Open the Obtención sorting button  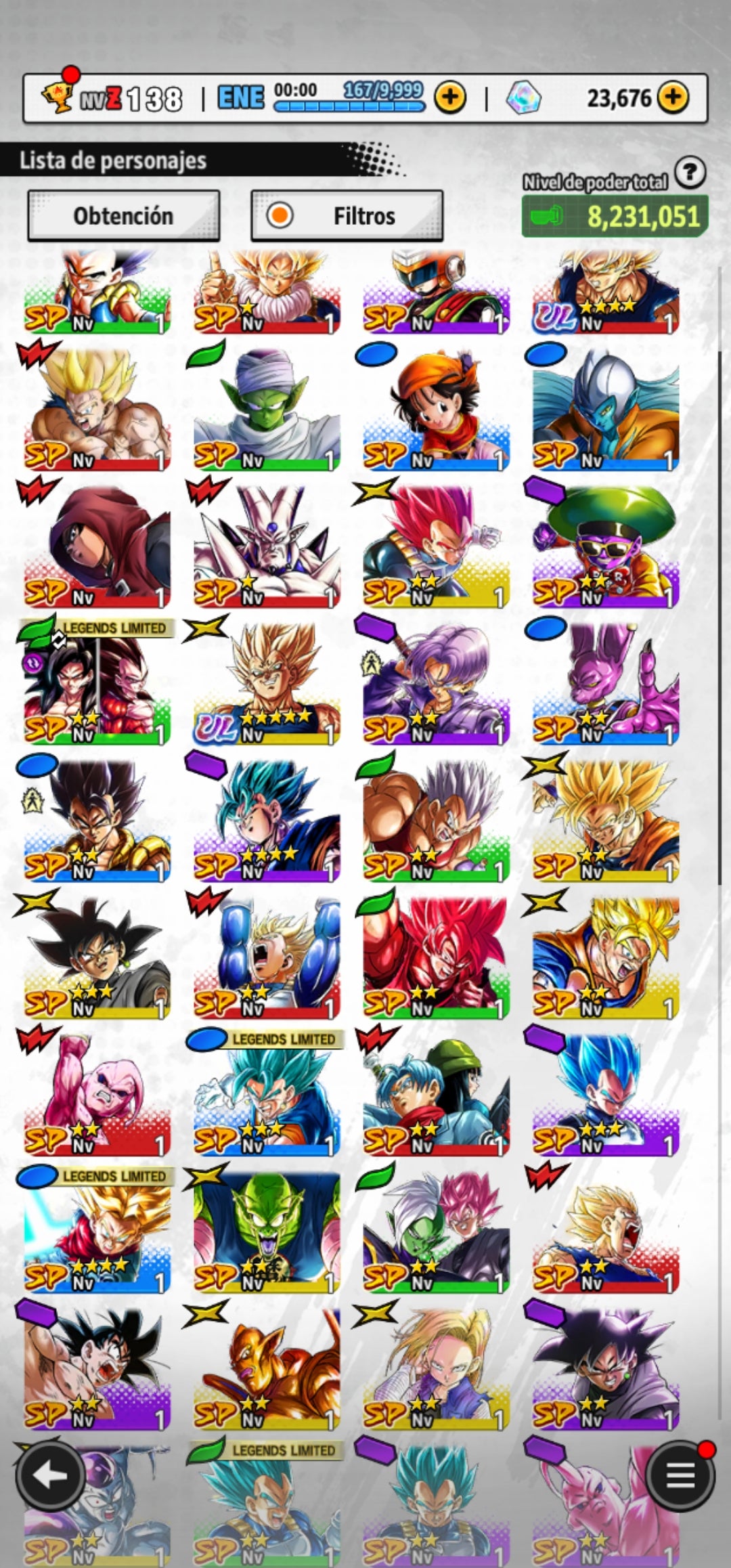pyautogui.click(x=123, y=216)
